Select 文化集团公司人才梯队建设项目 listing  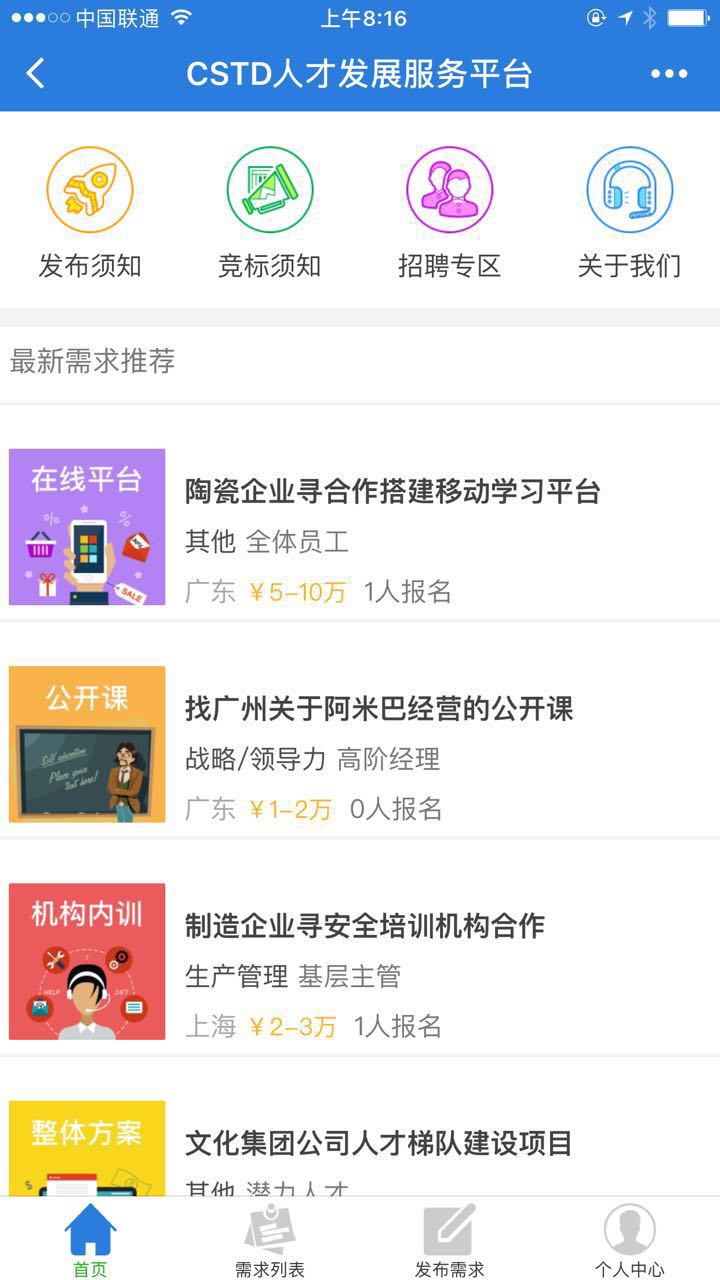point(378,1143)
